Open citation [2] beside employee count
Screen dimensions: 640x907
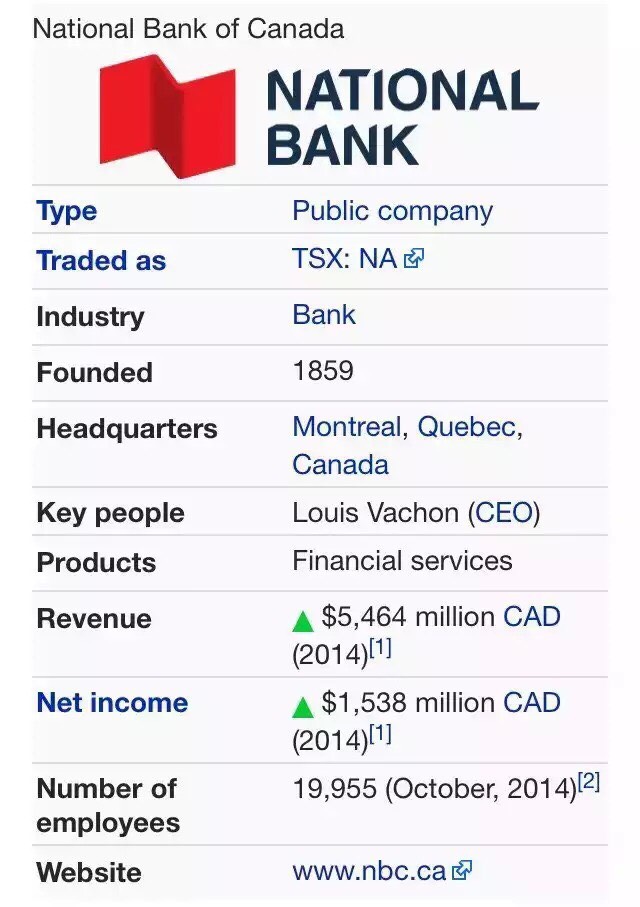(x=589, y=782)
